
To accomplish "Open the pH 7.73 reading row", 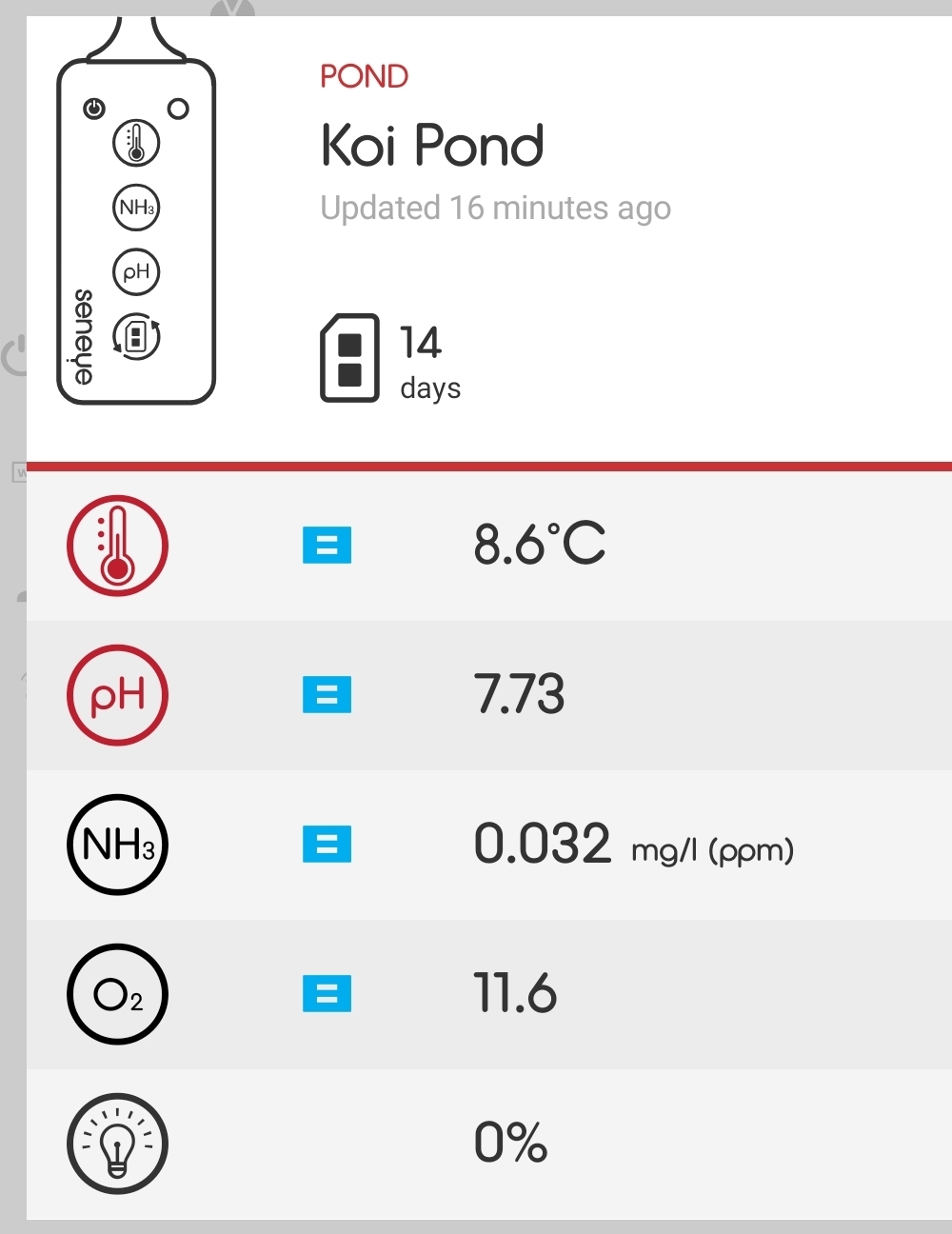I will click(x=519, y=695).
